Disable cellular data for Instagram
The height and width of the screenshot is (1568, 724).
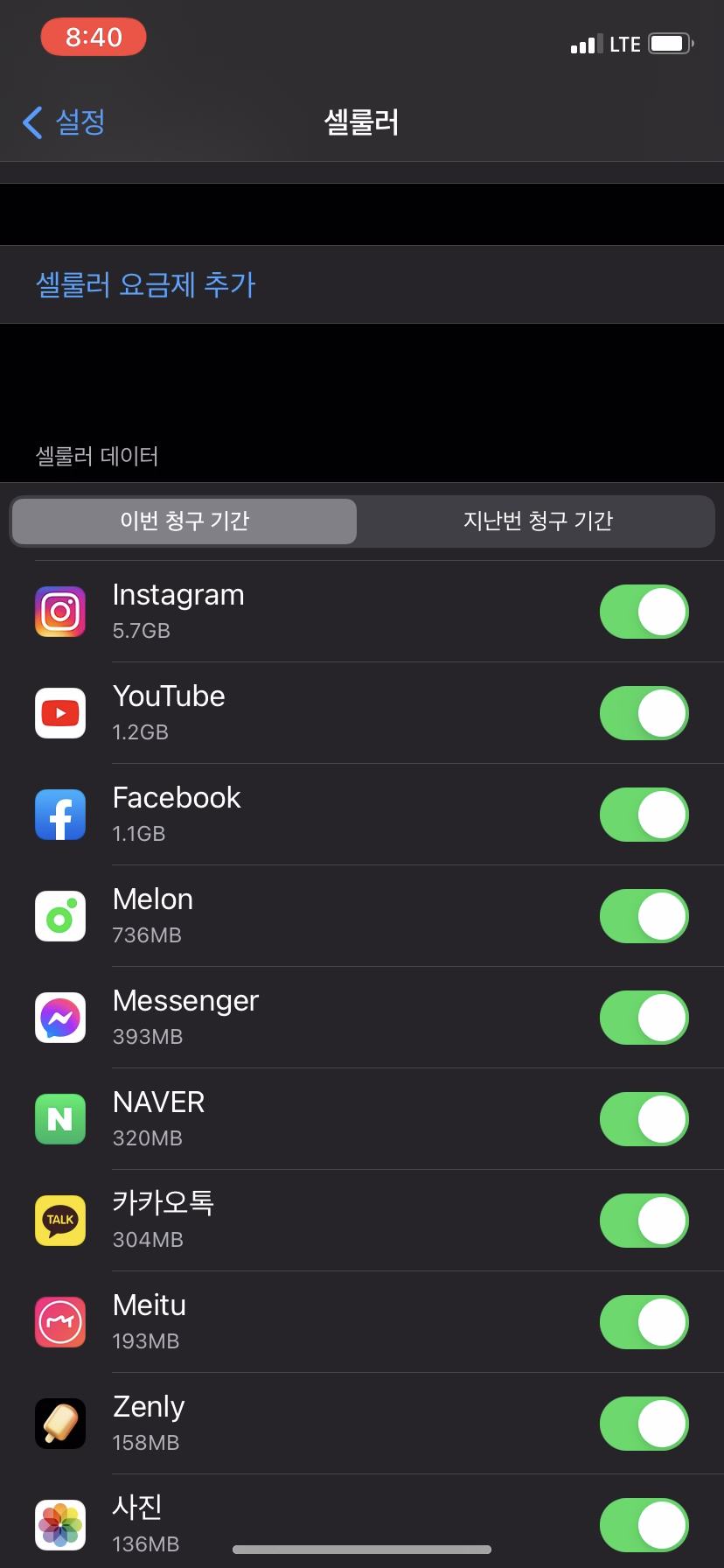[644, 612]
